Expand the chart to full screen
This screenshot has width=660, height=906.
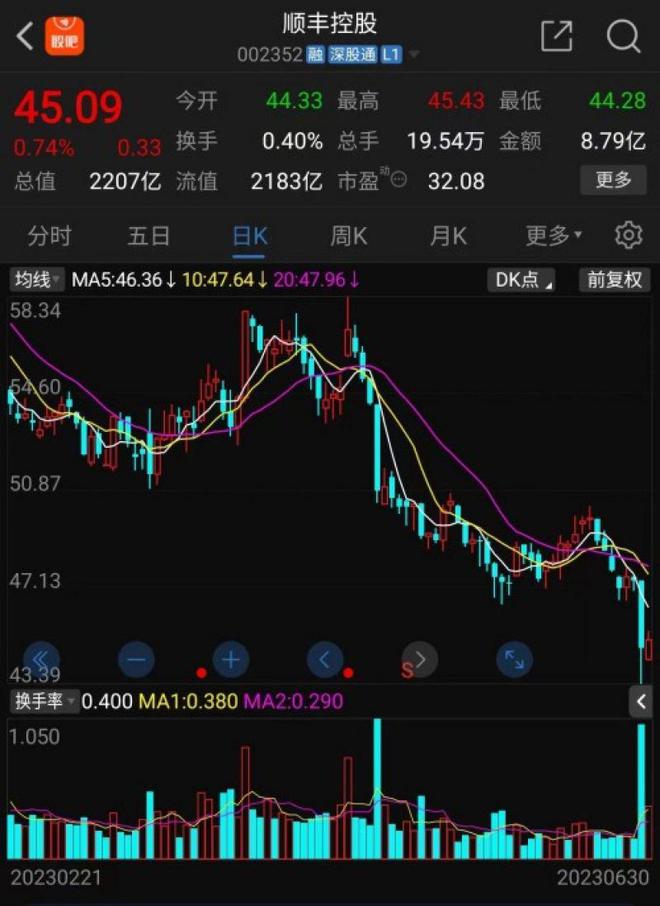click(514, 660)
